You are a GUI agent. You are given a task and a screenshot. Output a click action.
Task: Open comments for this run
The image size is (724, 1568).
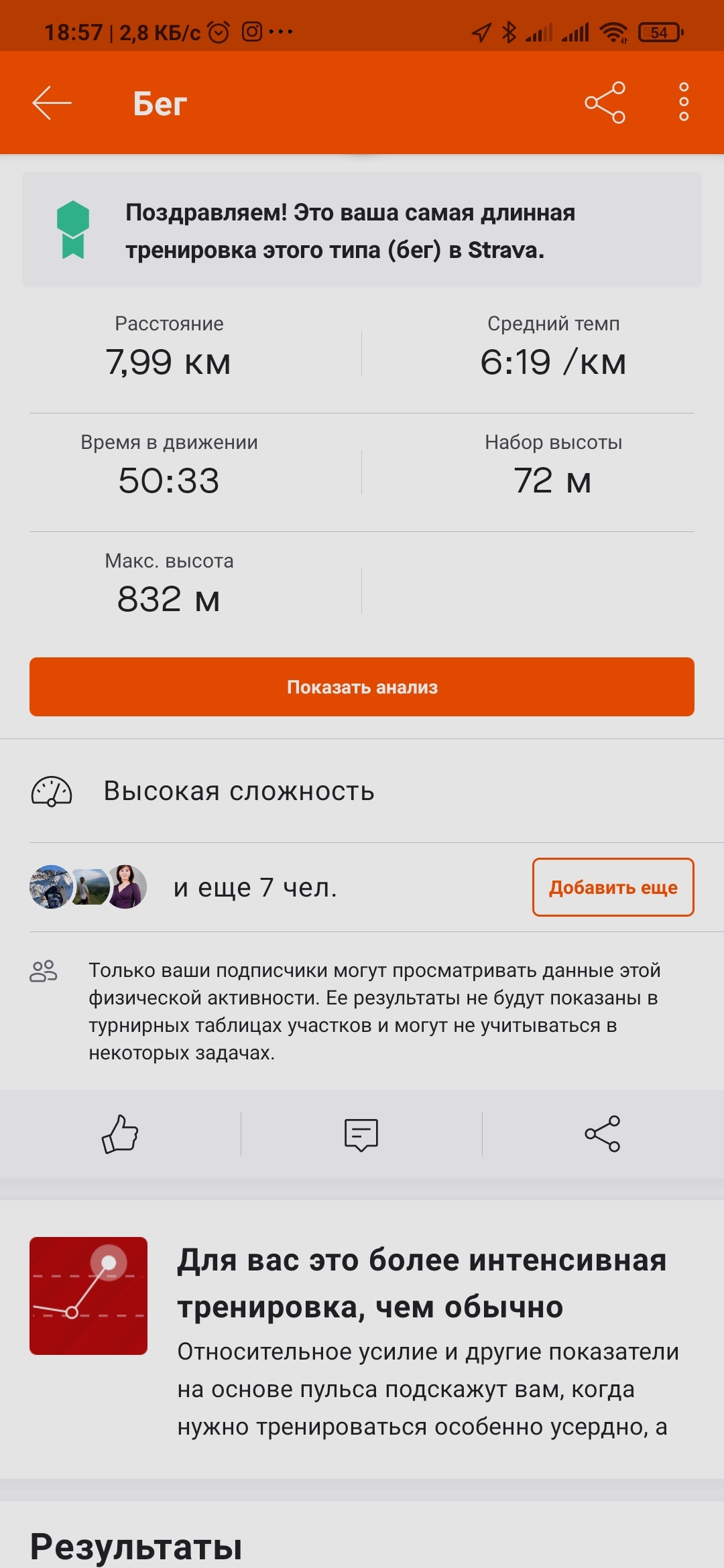coord(361,1134)
